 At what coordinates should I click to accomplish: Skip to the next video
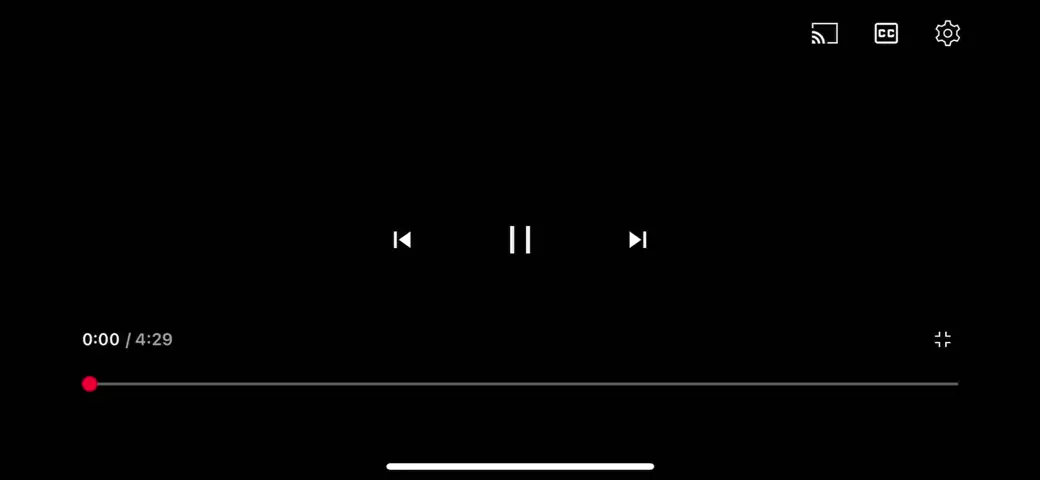pos(637,240)
